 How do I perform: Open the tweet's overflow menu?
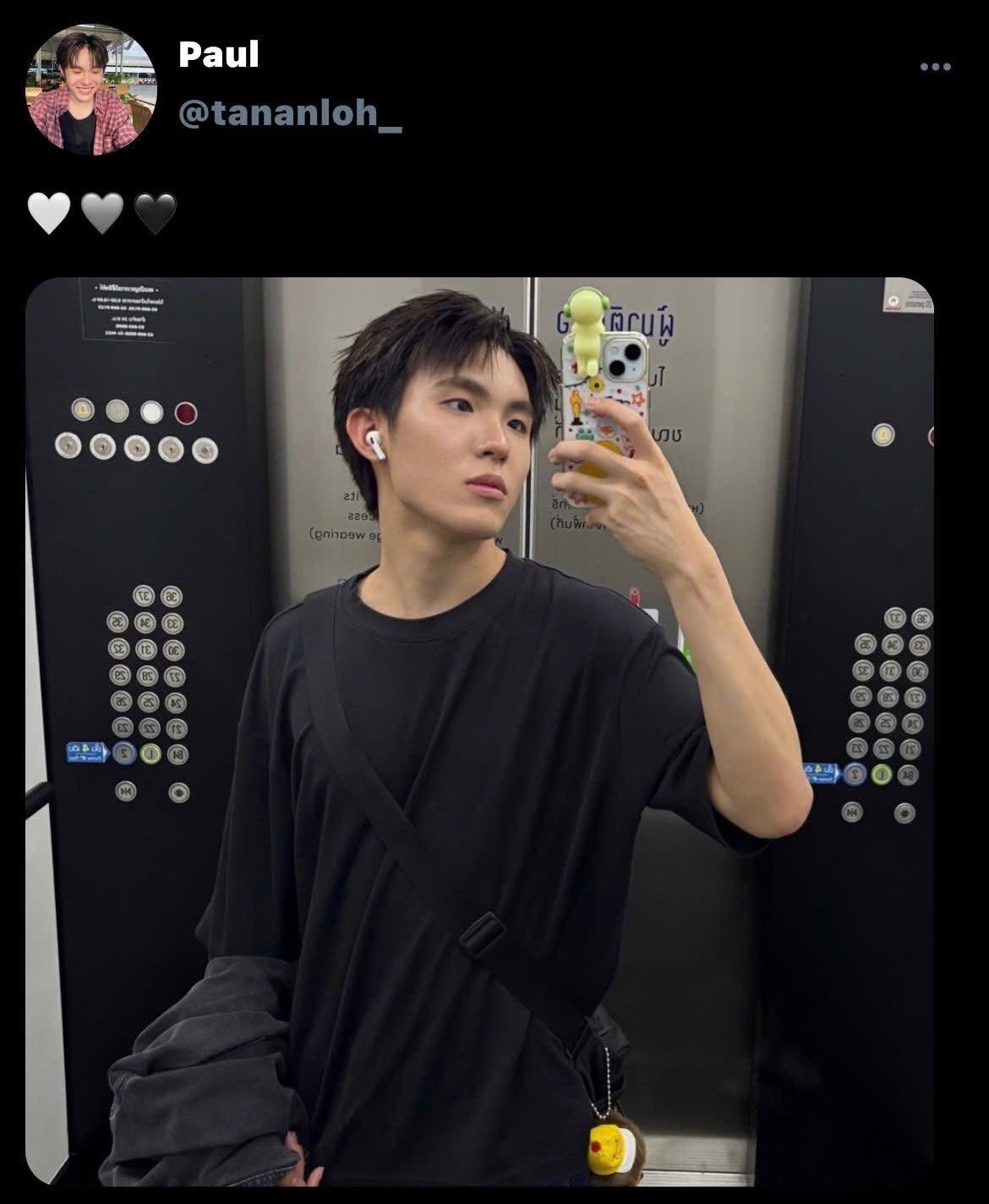click(935, 67)
